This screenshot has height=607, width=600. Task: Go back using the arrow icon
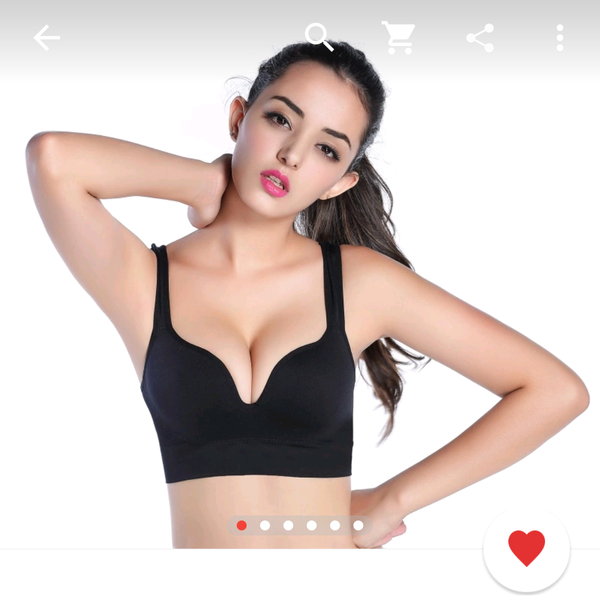coord(47,38)
